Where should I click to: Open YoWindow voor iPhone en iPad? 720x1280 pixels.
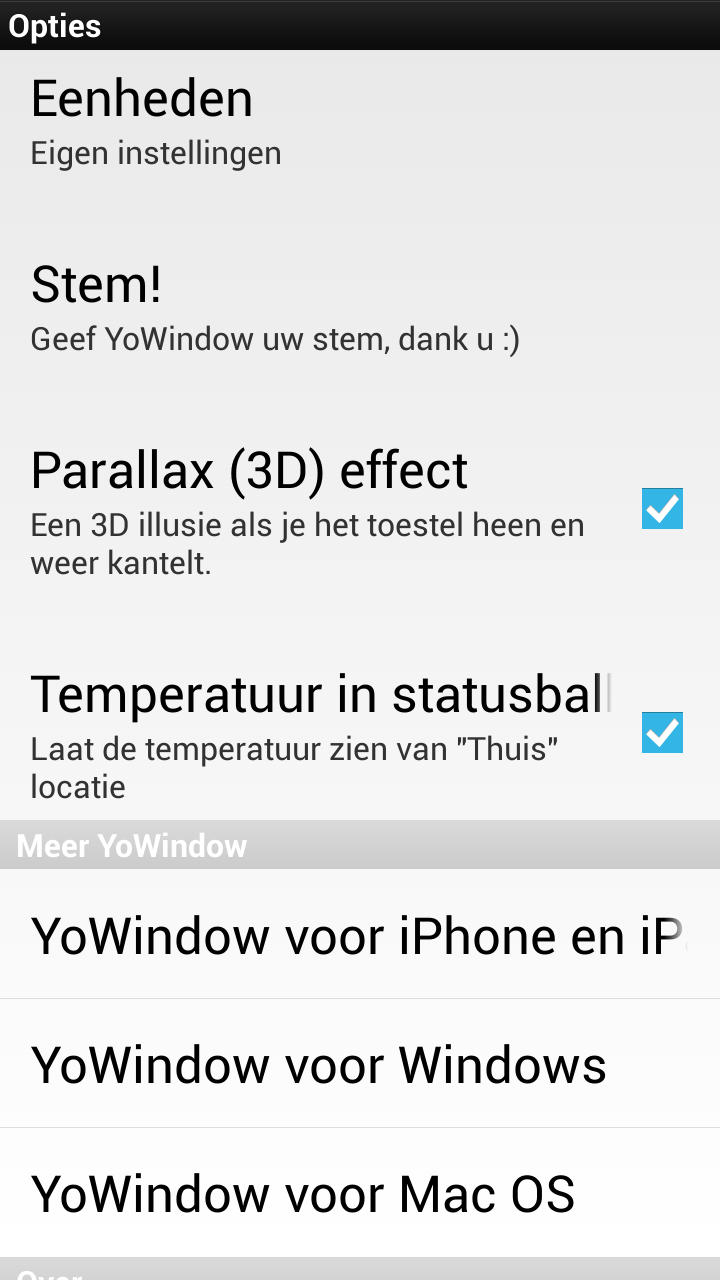click(x=359, y=936)
